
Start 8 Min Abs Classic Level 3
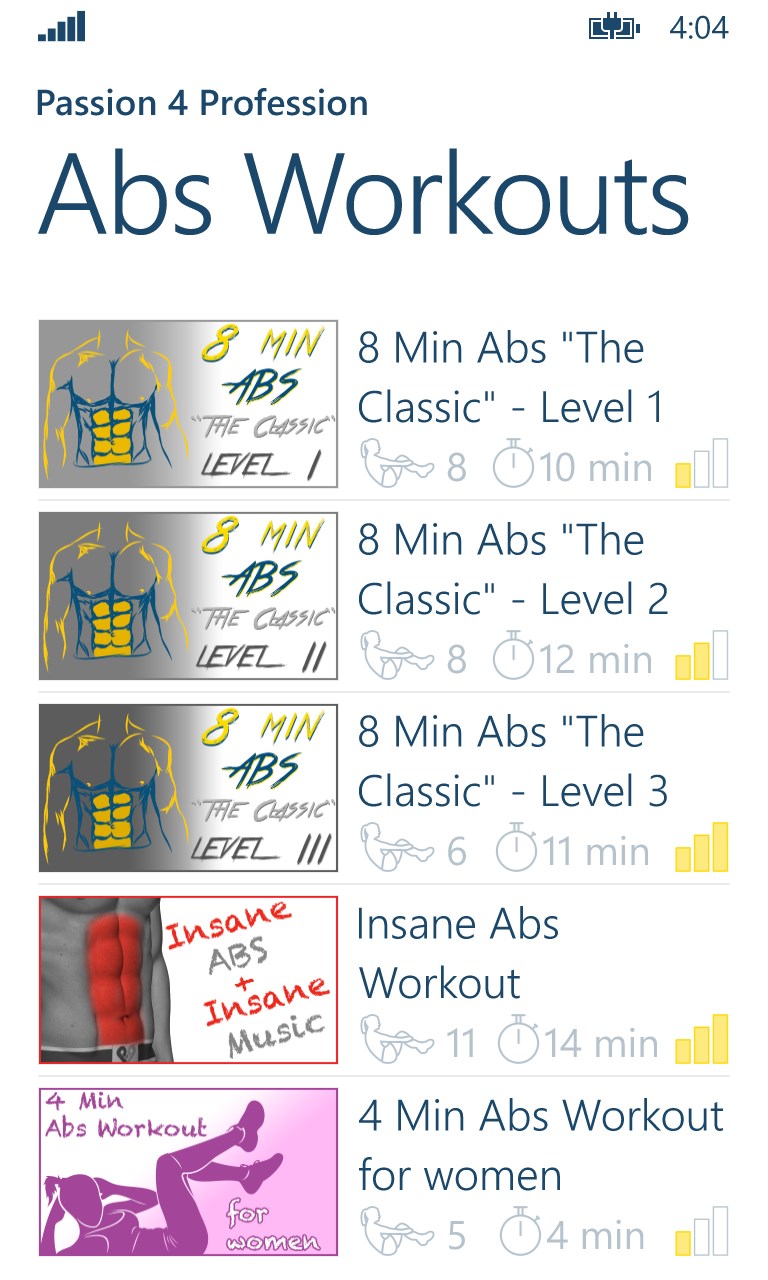512,762
